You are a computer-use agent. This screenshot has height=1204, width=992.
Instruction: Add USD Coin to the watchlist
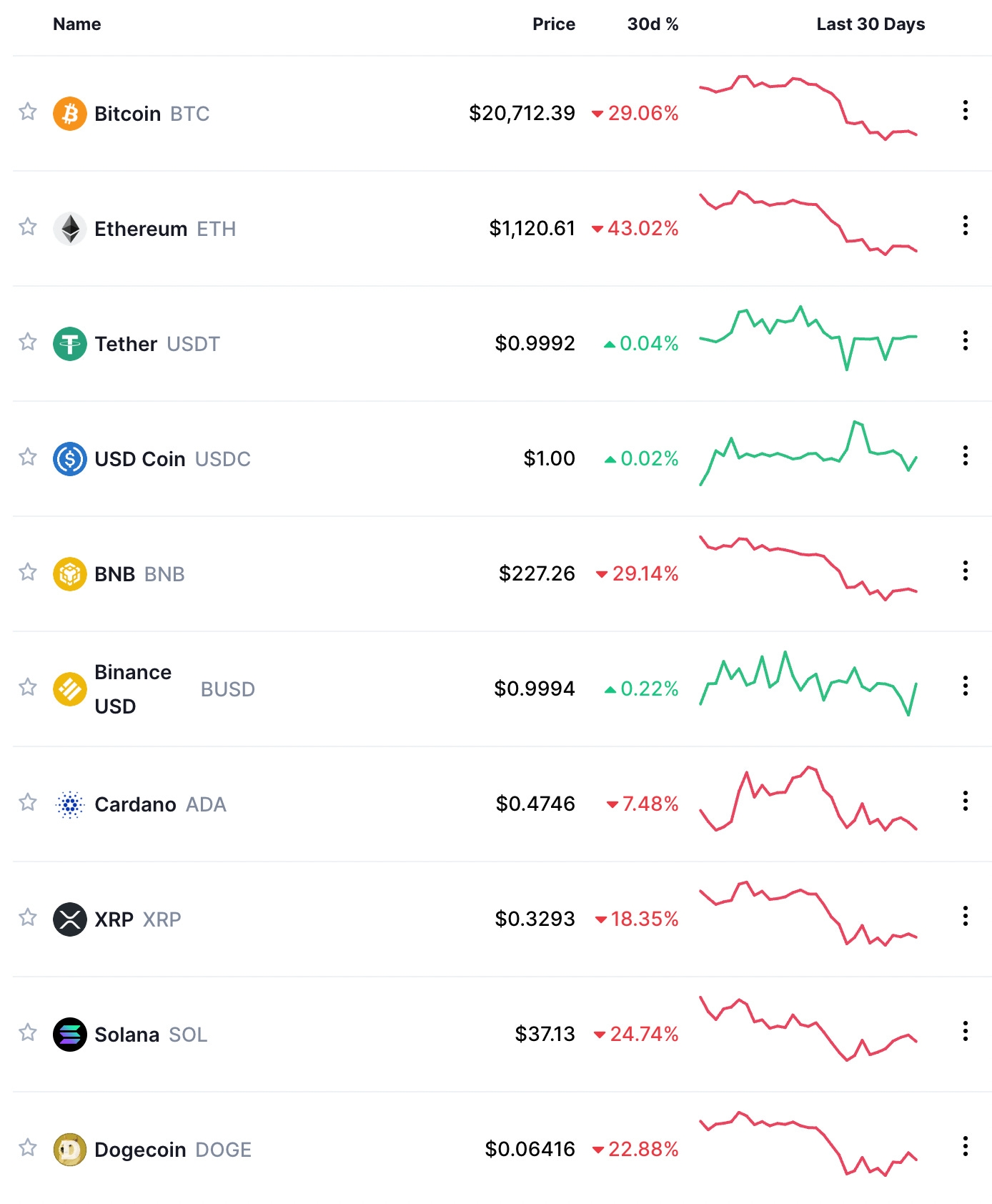[x=28, y=457]
